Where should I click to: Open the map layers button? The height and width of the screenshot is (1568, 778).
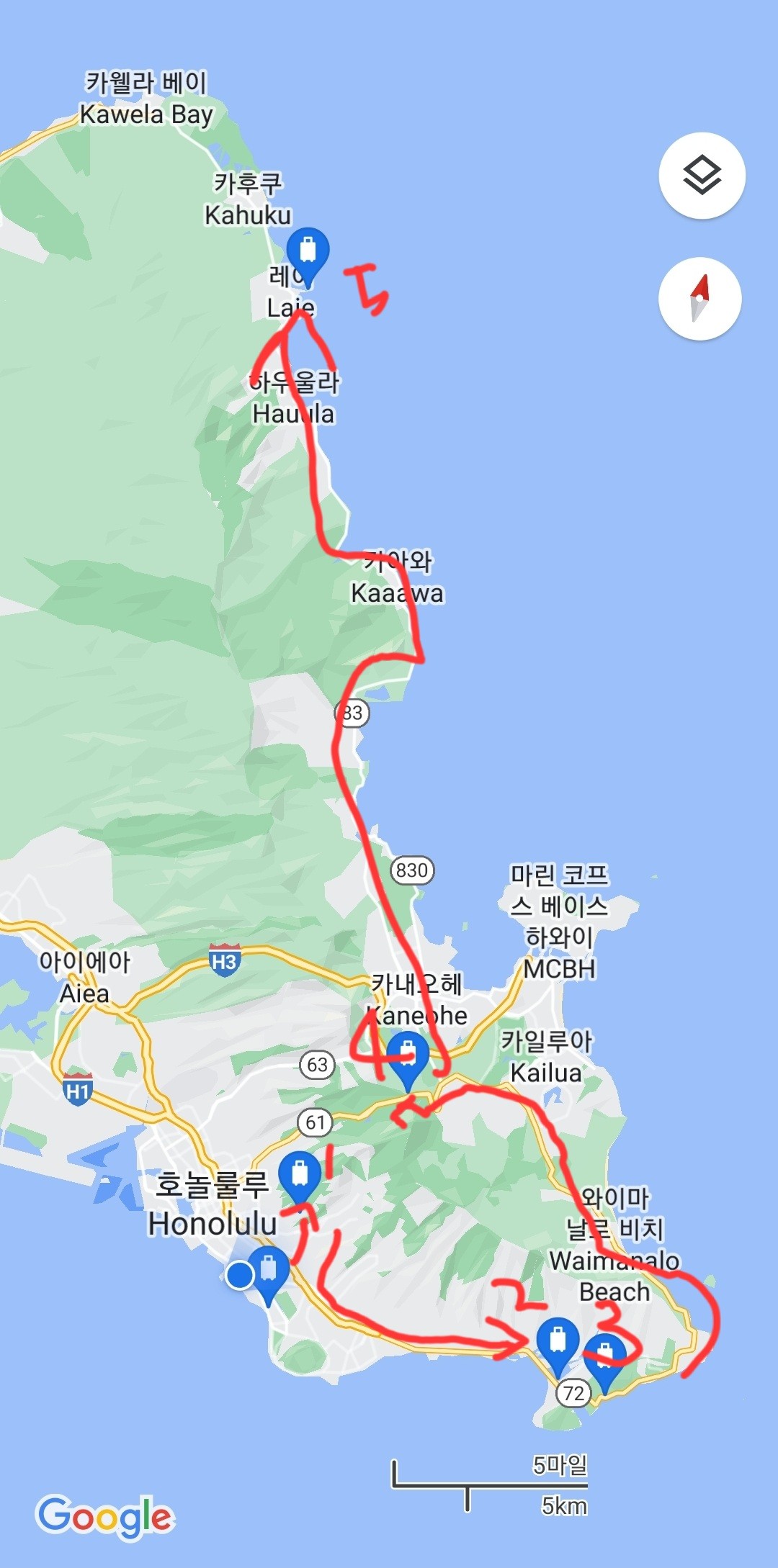click(x=702, y=176)
